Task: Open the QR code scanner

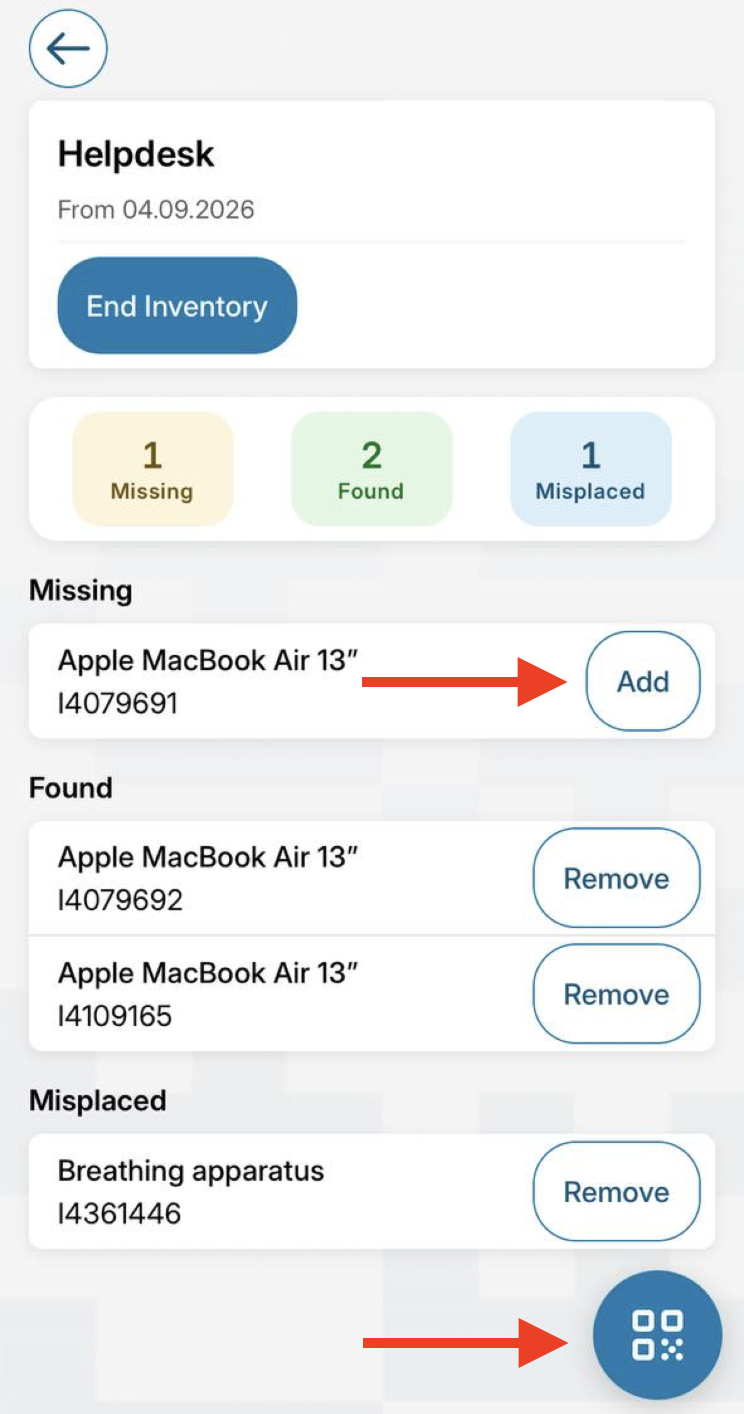Action: 657,1335
